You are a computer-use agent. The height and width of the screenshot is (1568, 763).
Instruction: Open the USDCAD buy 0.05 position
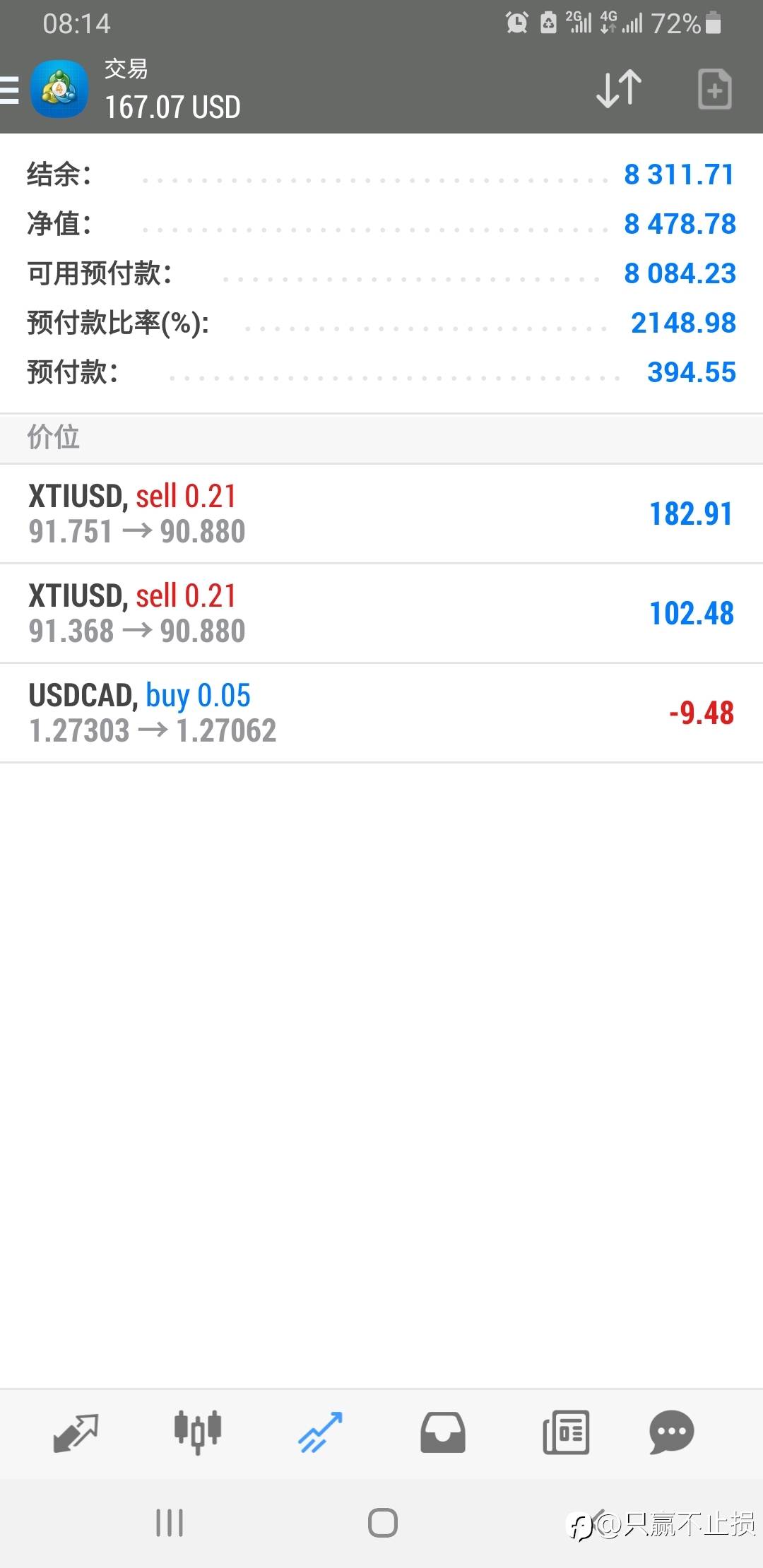coord(381,713)
